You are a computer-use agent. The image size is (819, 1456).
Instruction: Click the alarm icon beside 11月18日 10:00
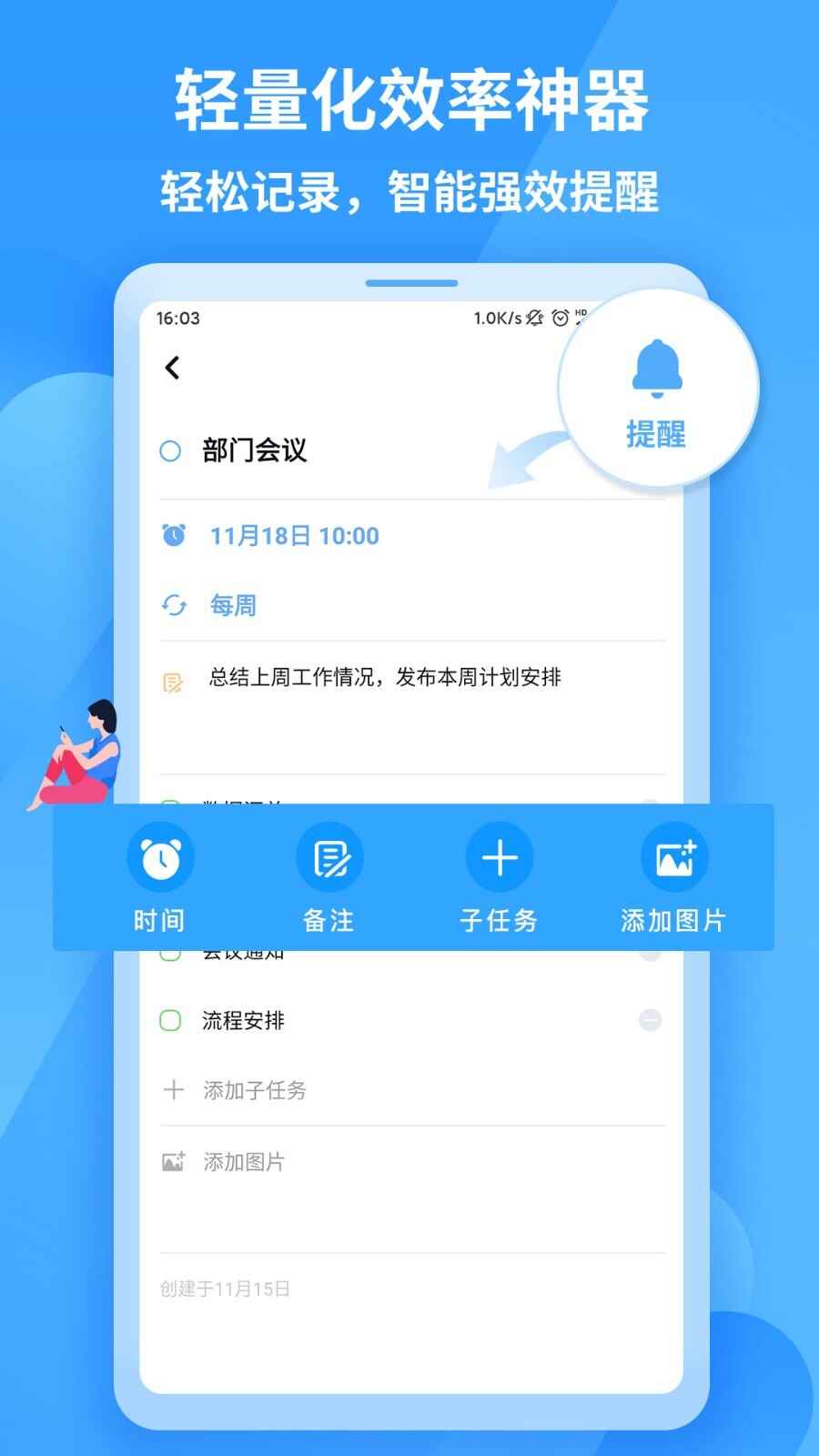(x=173, y=535)
